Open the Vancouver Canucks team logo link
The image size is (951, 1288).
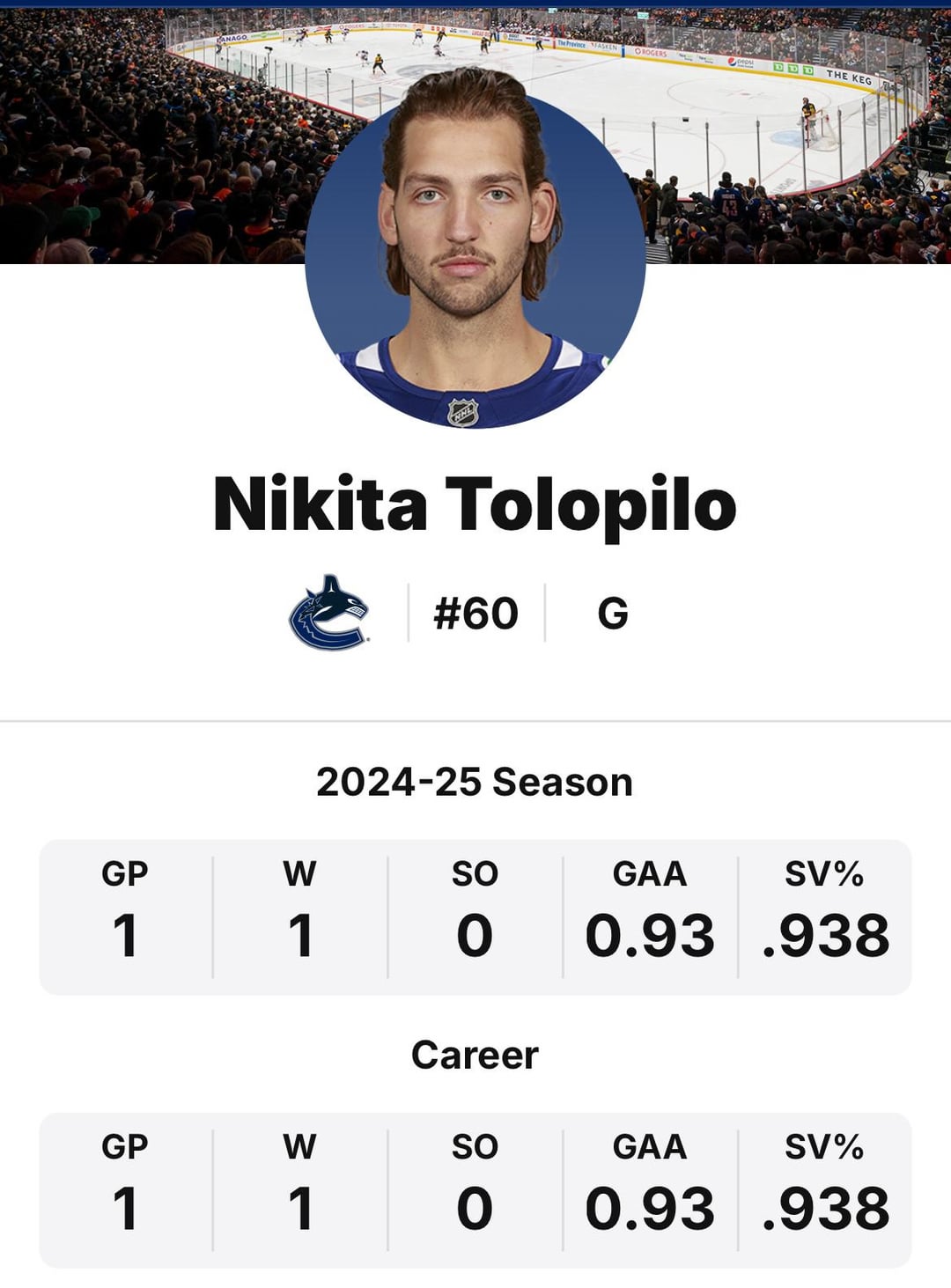click(x=328, y=613)
